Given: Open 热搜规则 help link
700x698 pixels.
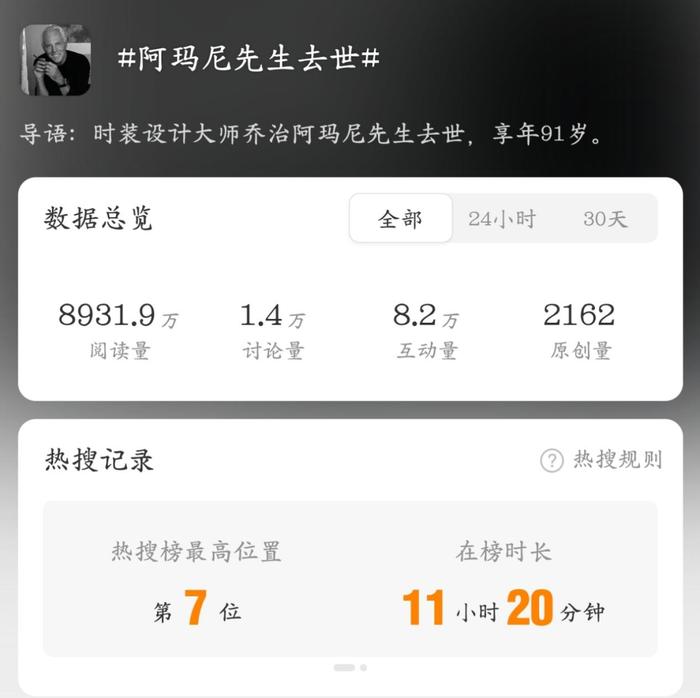Looking at the screenshot, I should [x=602, y=460].
